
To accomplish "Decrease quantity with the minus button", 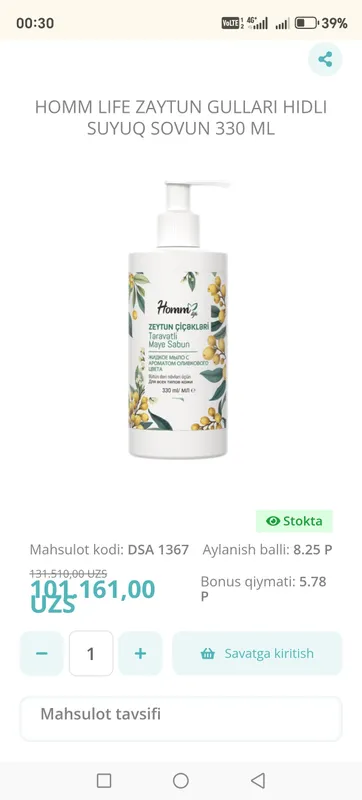I will pyautogui.click(x=42, y=653).
